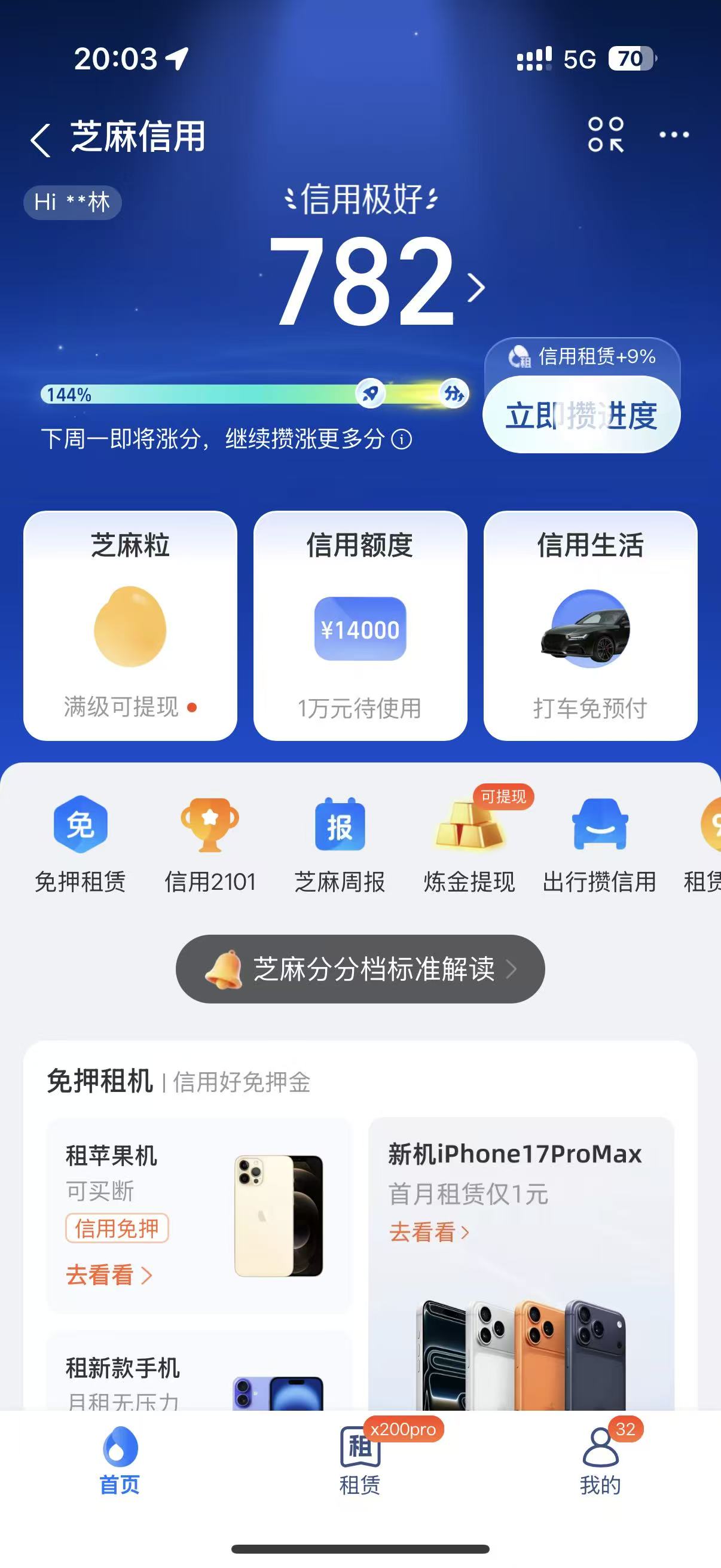The width and height of the screenshot is (721, 1568).
Task: Open the mini-program shortcuts grid icon
Action: point(606,135)
